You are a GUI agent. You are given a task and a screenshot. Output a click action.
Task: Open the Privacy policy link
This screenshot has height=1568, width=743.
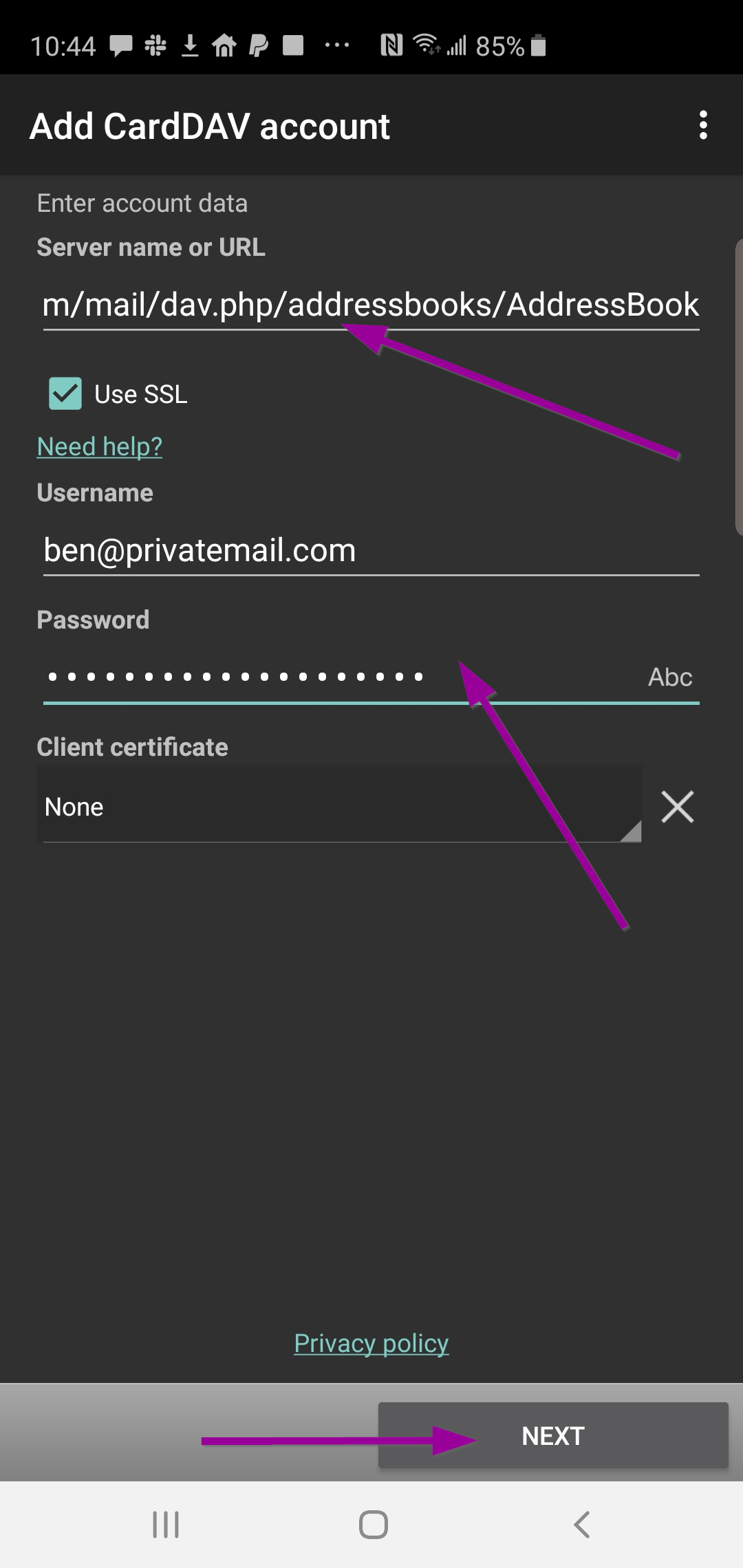tap(371, 1343)
